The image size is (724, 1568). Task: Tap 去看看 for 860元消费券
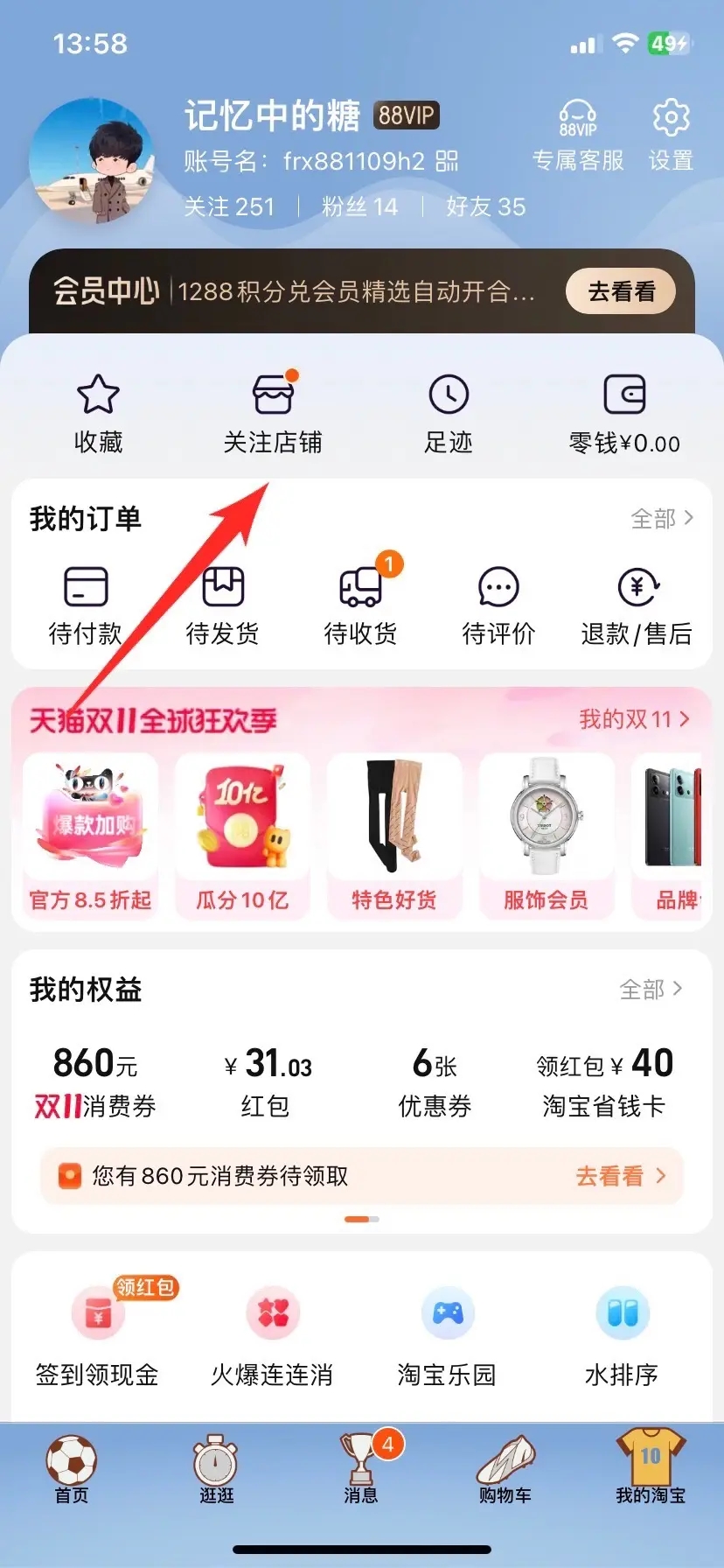620,1176
